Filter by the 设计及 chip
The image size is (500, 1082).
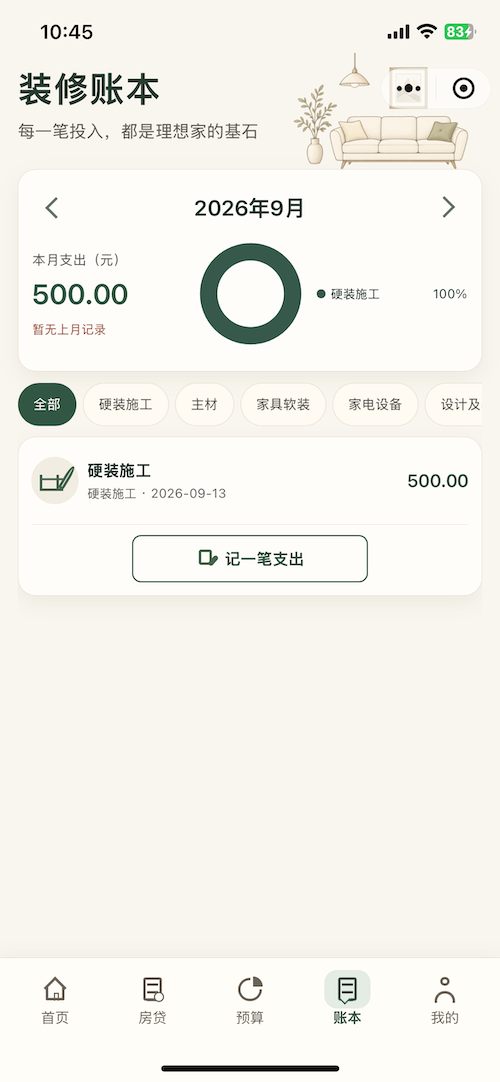(x=456, y=404)
